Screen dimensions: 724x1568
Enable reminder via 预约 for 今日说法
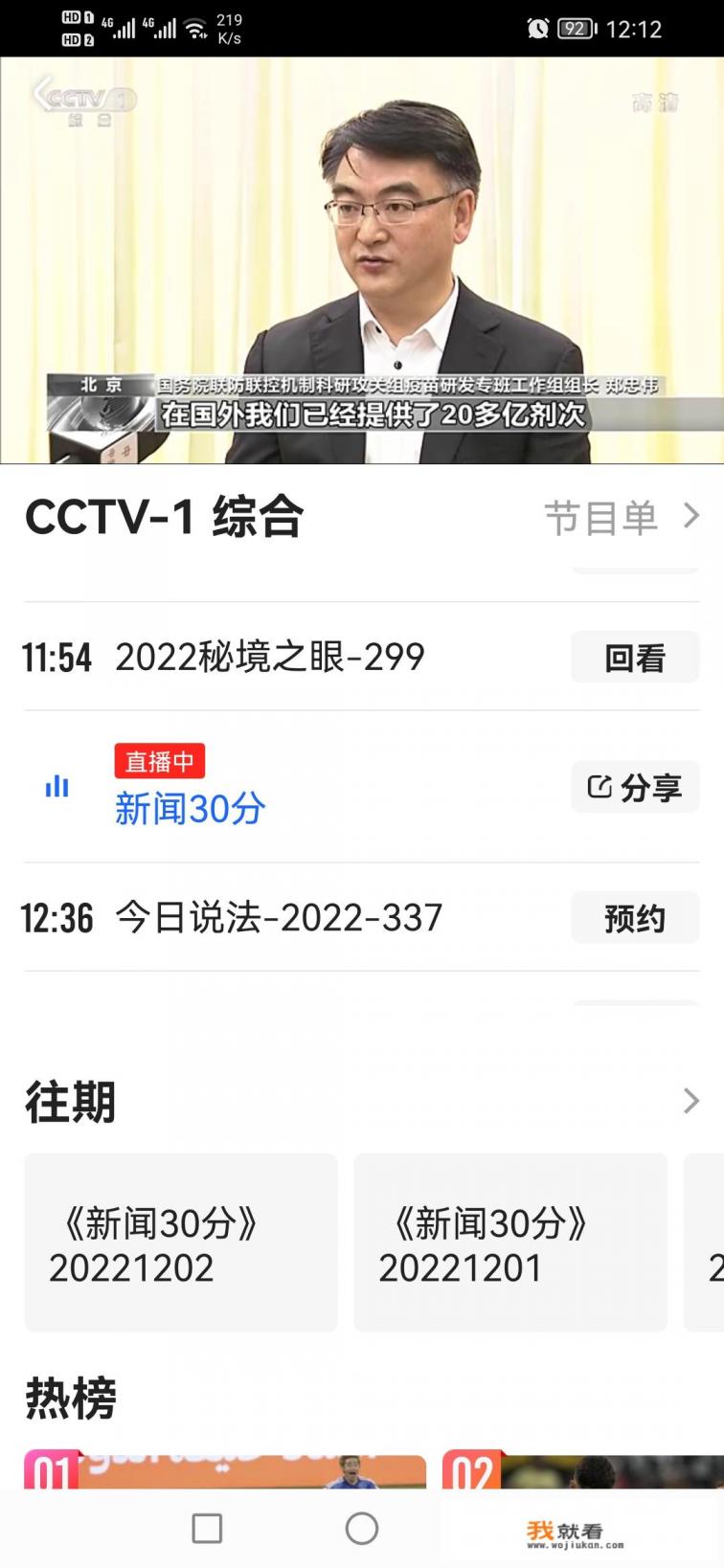[634, 917]
